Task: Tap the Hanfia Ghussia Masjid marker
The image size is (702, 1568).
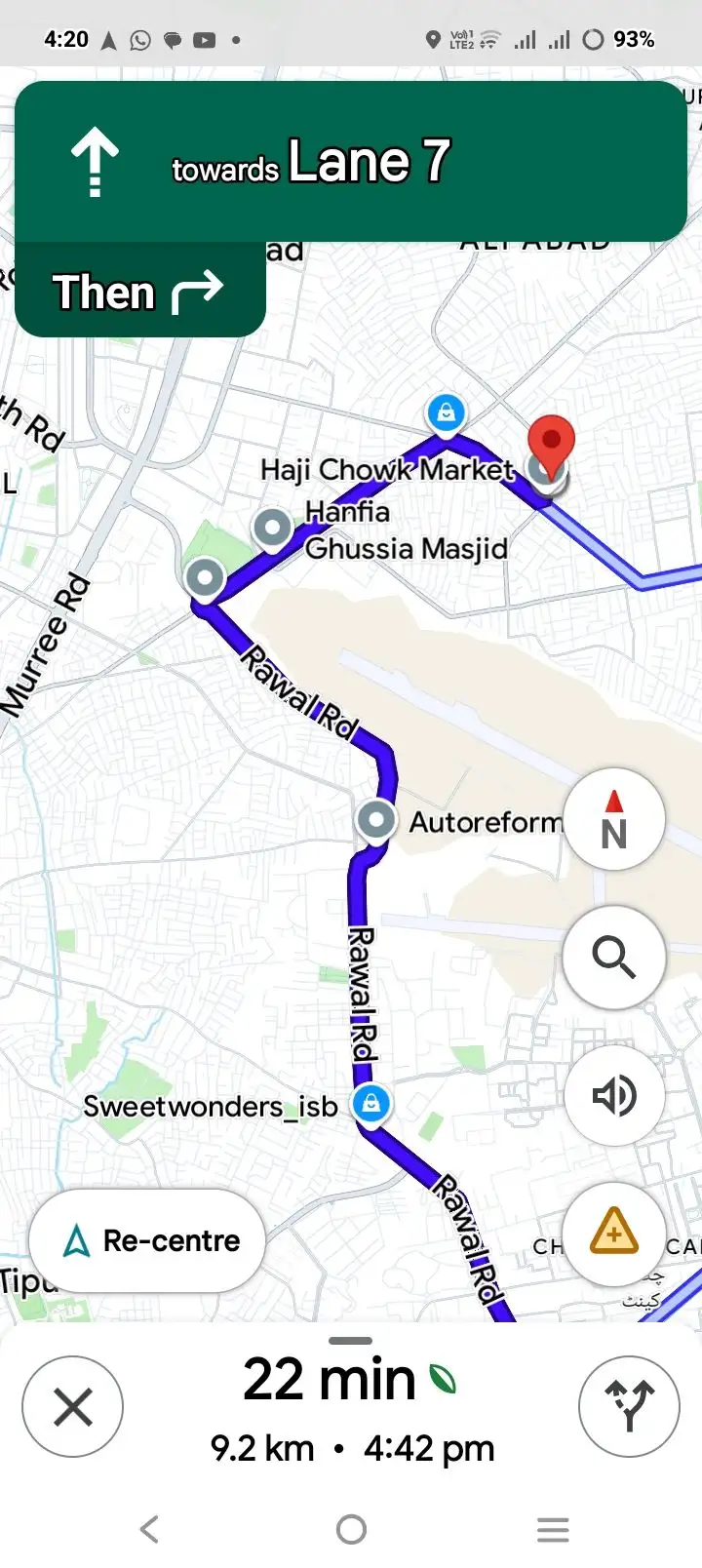Action: 273,528
